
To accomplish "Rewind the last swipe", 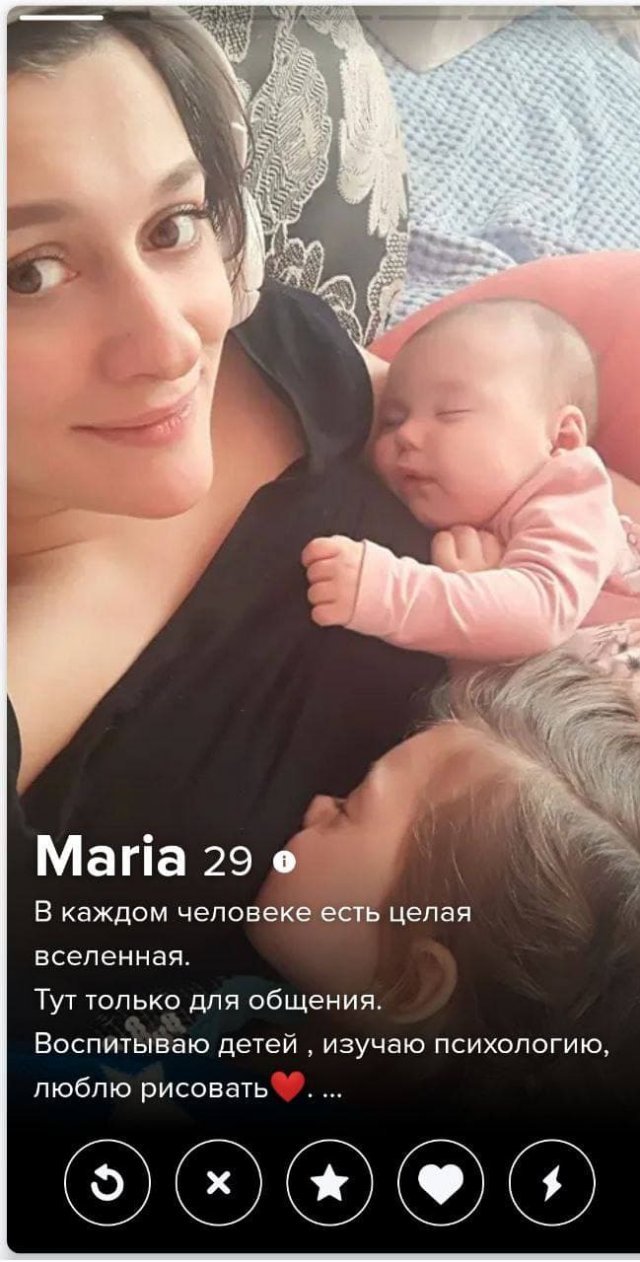I will coord(107,1182).
